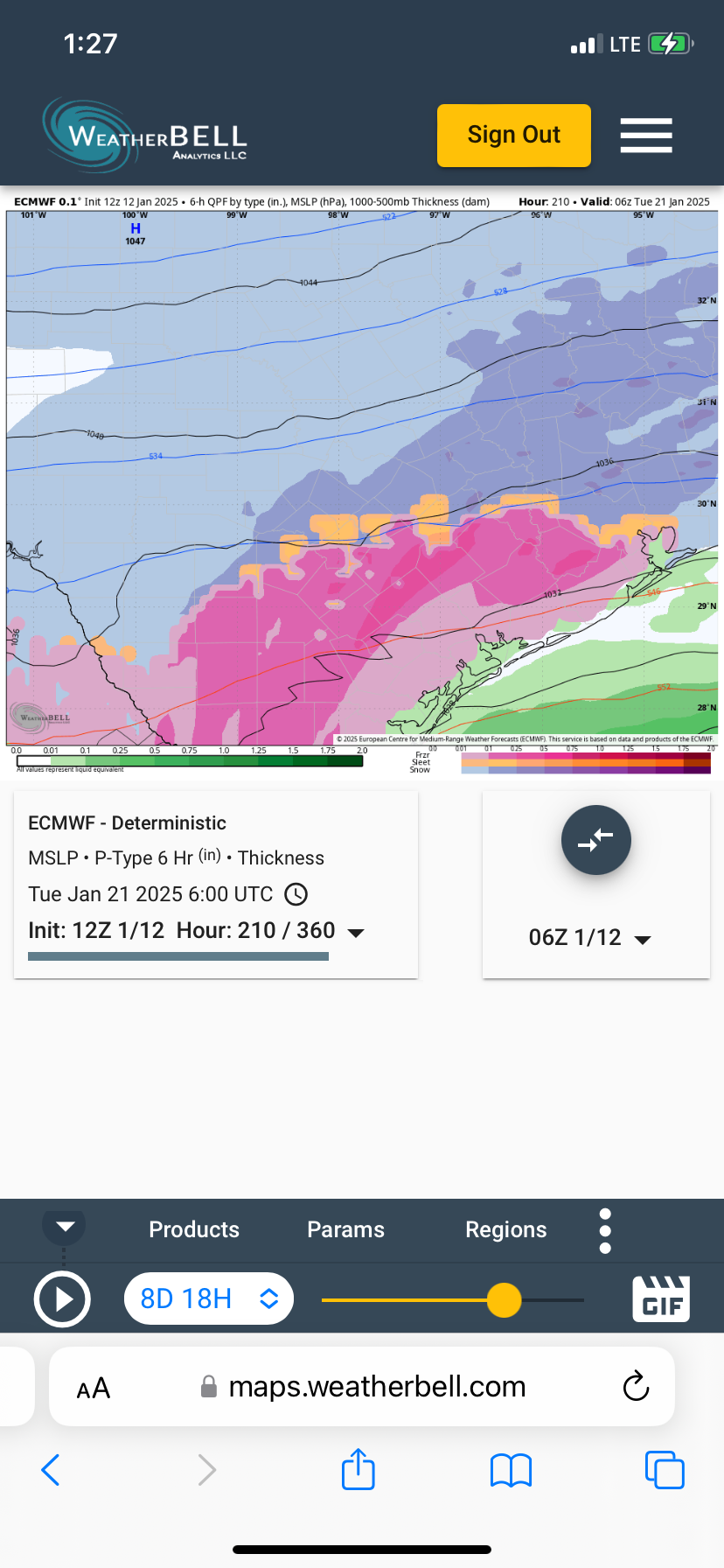Open the Regions menu
Screen dimensions: 724x1568
pyautogui.click(x=505, y=1229)
